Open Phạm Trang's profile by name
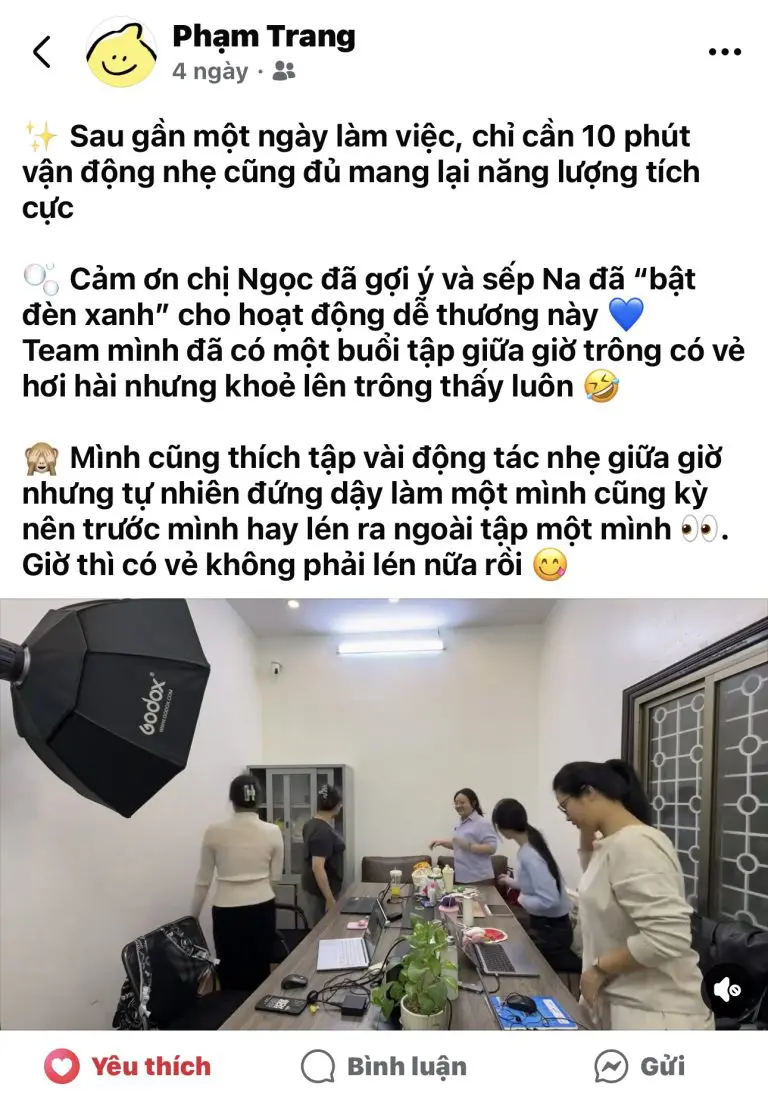This screenshot has height=1096, width=768. coord(264,37)
